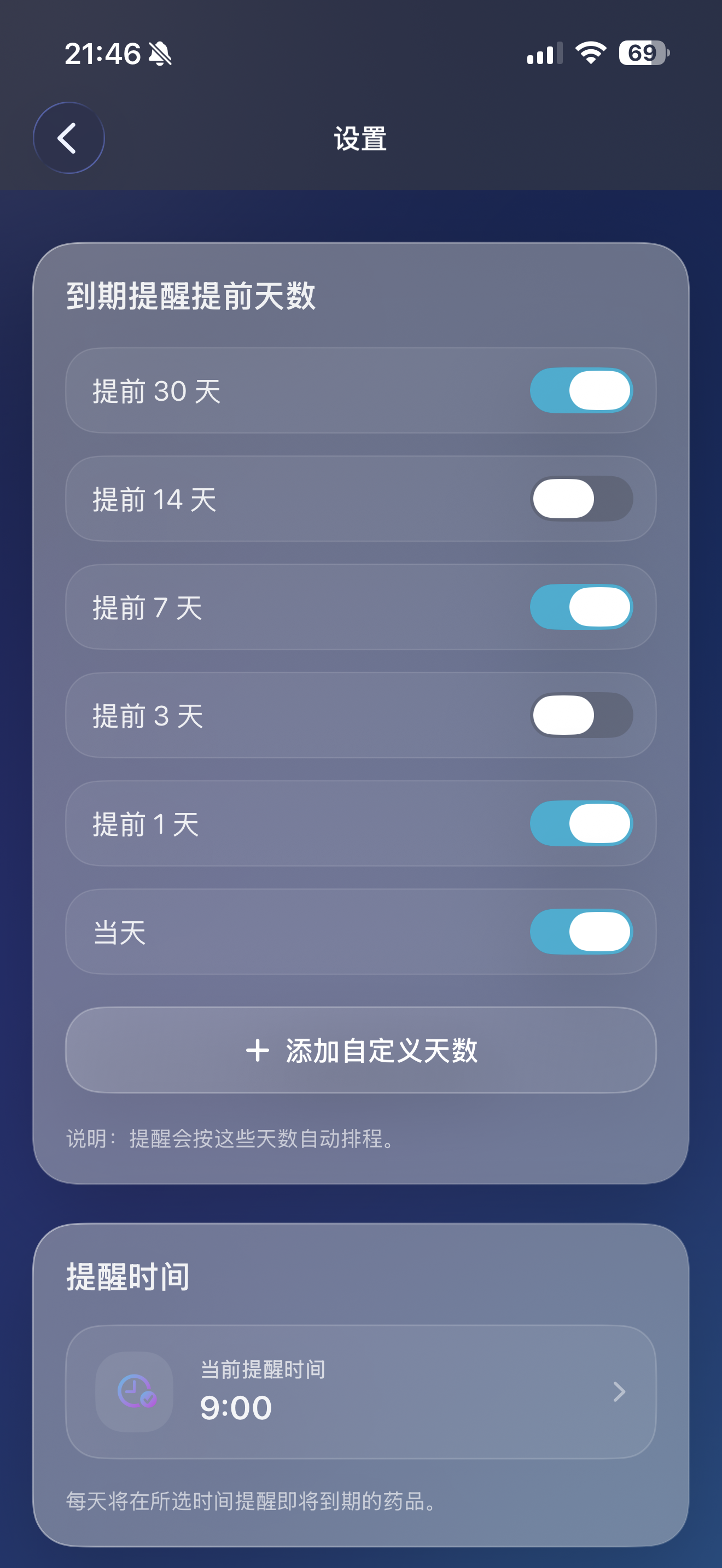The width and height of the screenshot is (722, 1568).
Task: Disable the 提前 1 天 toggle
Action: 581,823
